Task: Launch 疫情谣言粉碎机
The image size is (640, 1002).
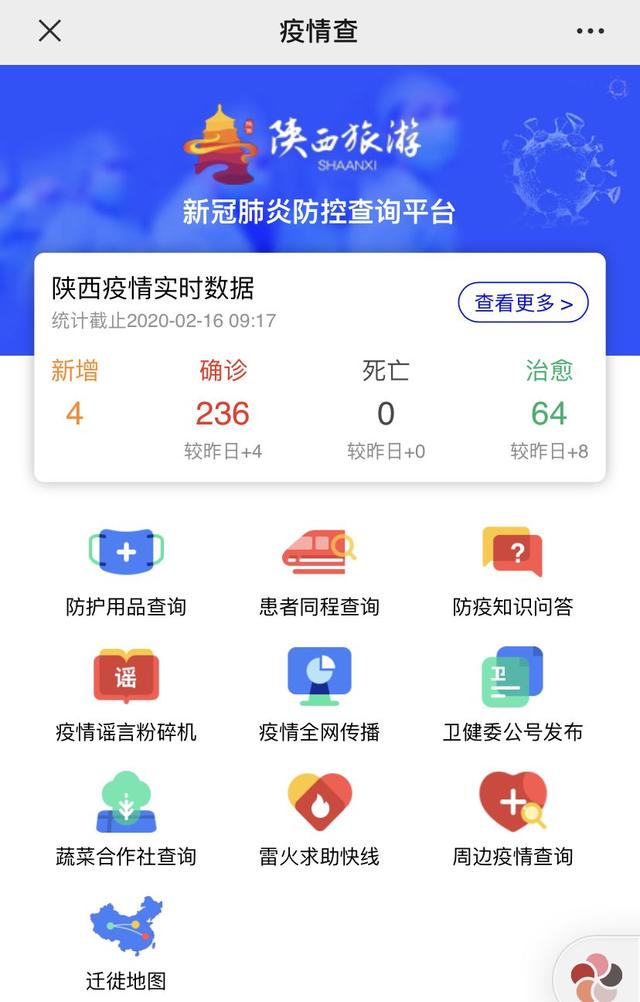Action: pyautogui.click(x=126, y=695)
